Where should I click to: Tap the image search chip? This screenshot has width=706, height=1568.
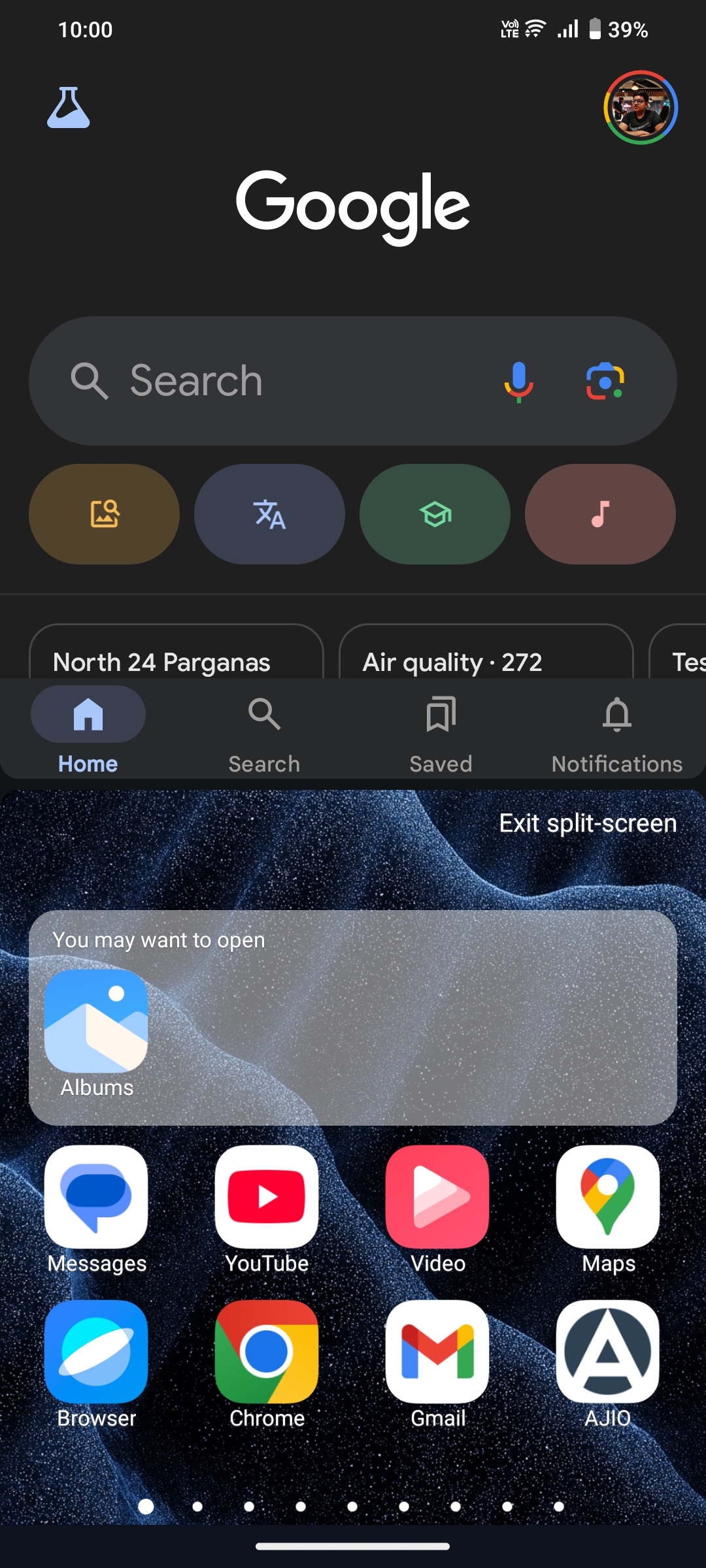click(104, 514)
